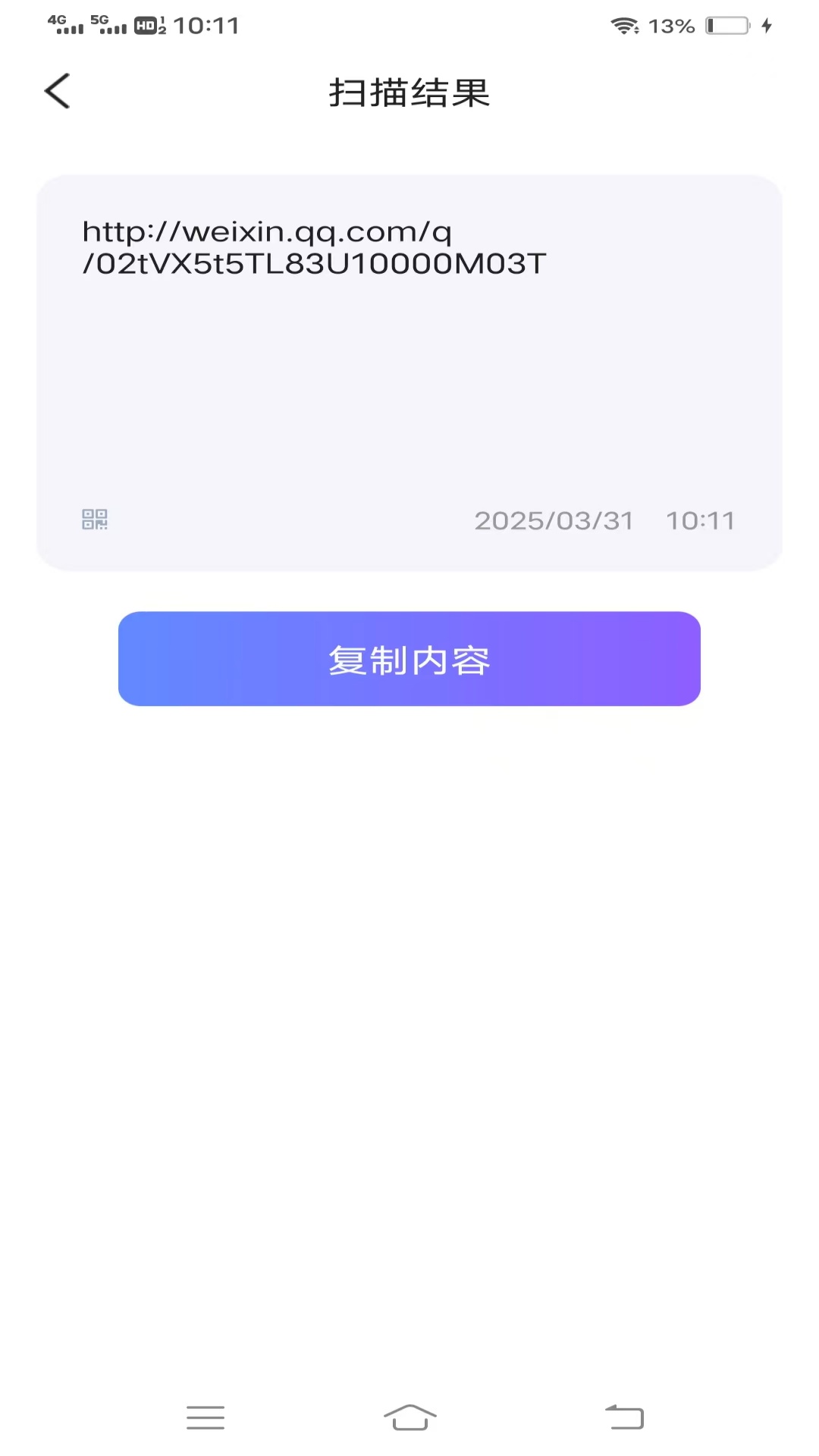This screenshot has height=1456, width=819.
Task: Open recent apps via navigation bar
Action: [x=205, y=1417]
